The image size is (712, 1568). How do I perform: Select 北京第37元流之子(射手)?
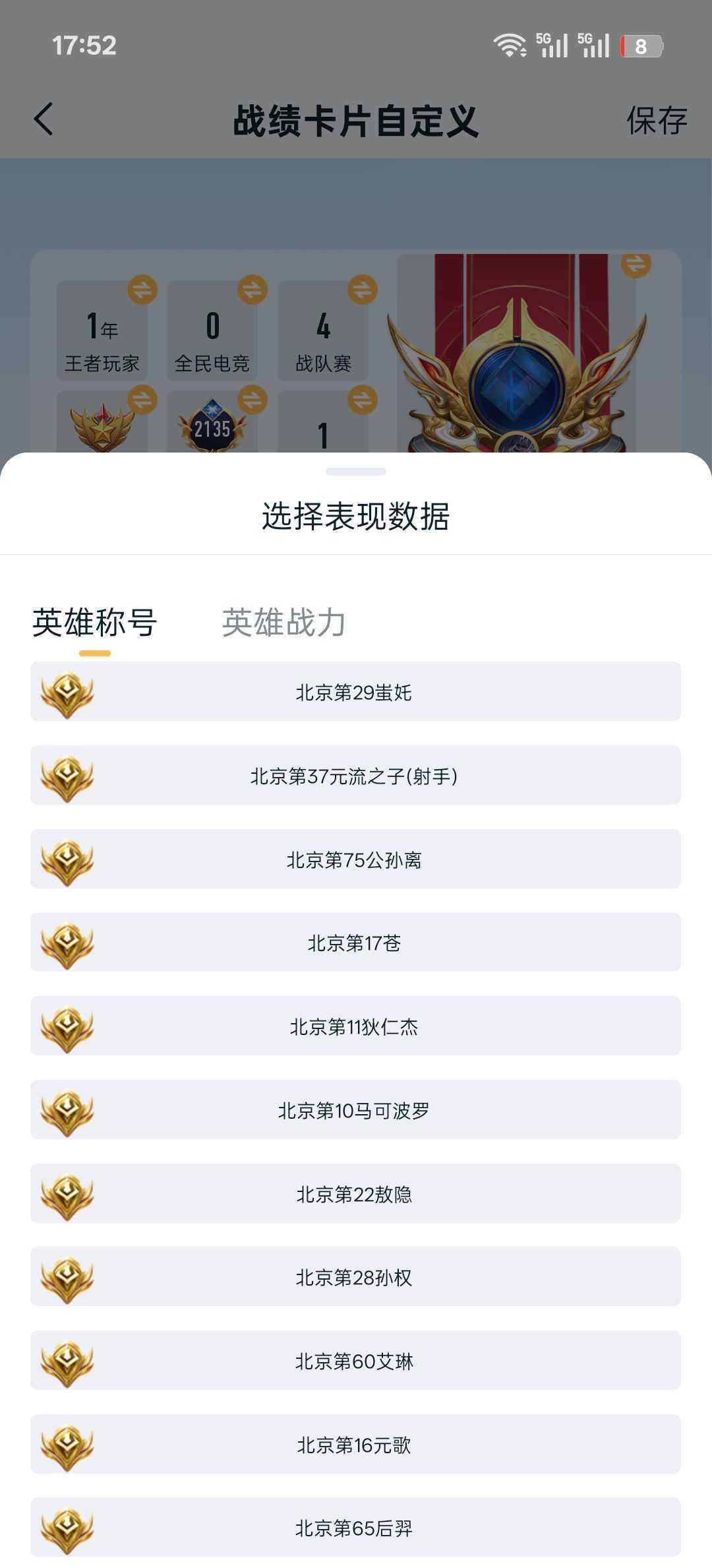pyautogui.click(x=355, y=776)
